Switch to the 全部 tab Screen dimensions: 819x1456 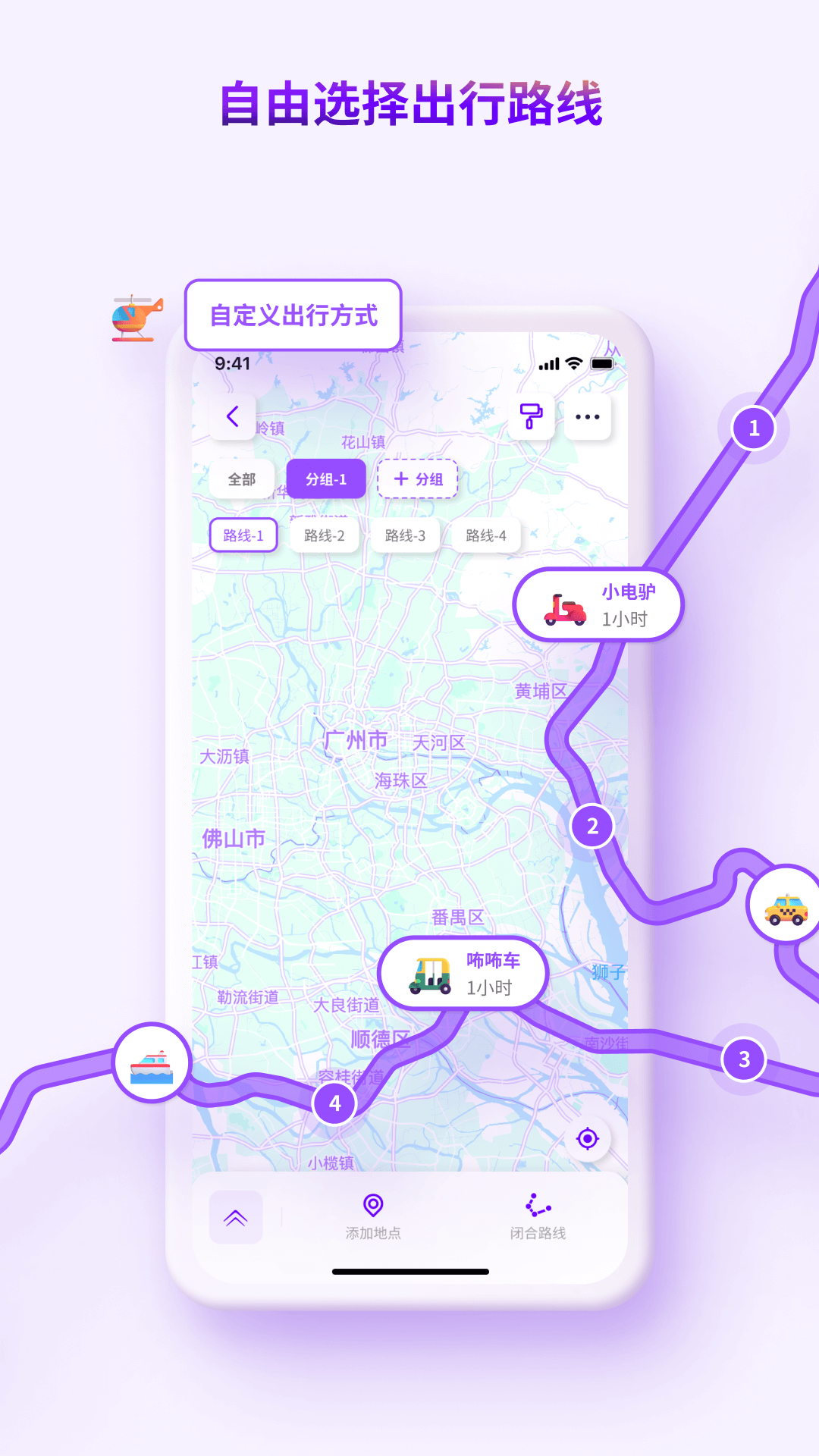242,479
